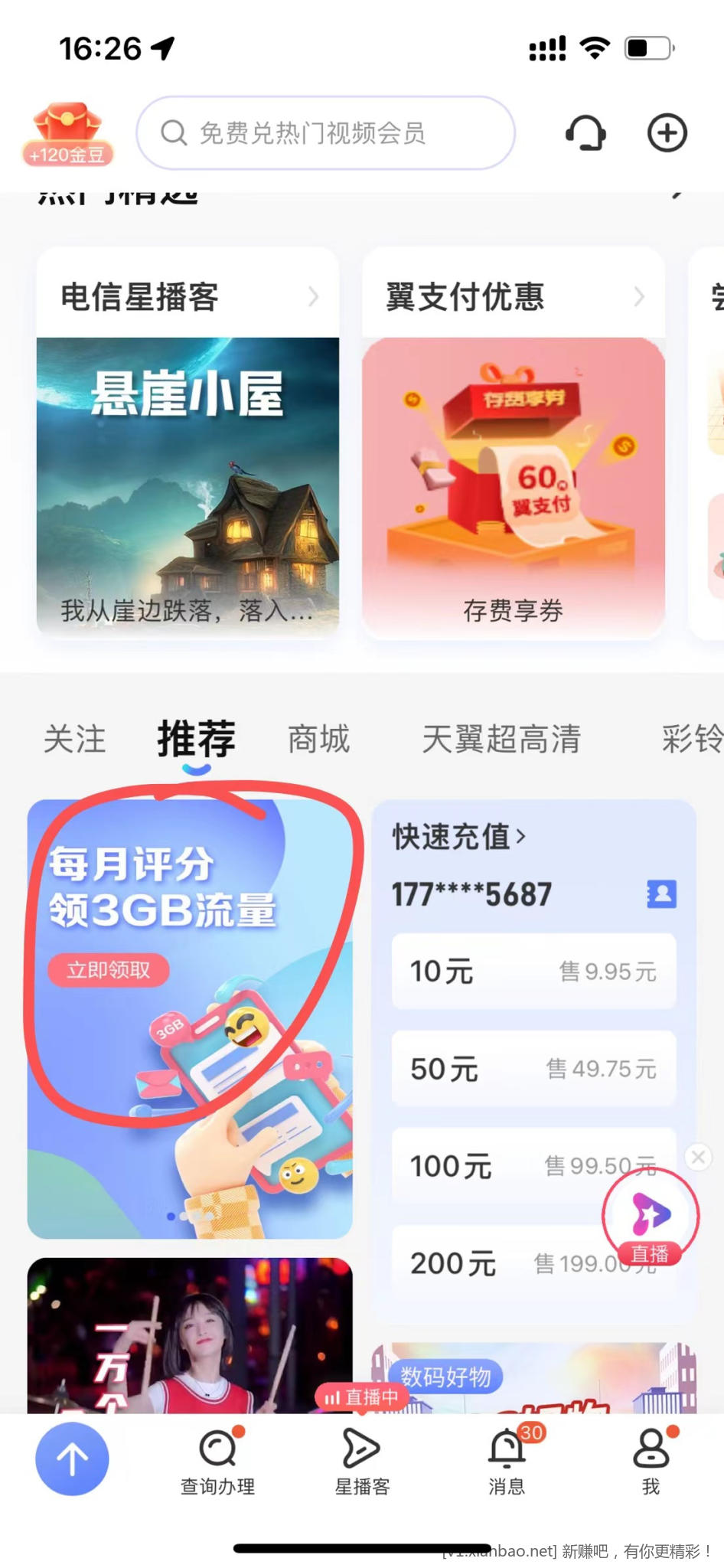Viewport: 724px width, 1568px height.
Task: Tap the plus icon in top bar
Action: pos(667,133)
